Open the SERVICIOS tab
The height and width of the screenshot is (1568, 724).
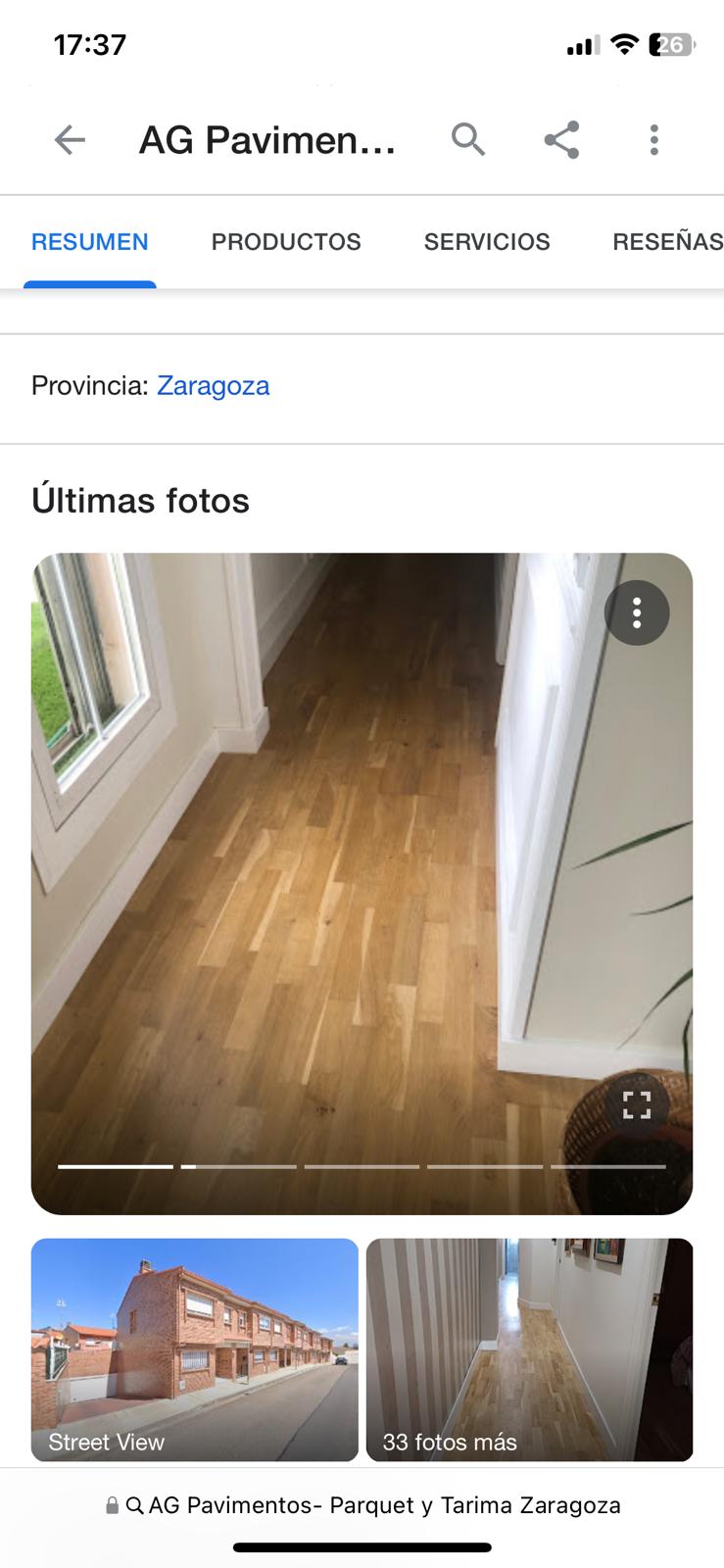click(x=487, y=242)
